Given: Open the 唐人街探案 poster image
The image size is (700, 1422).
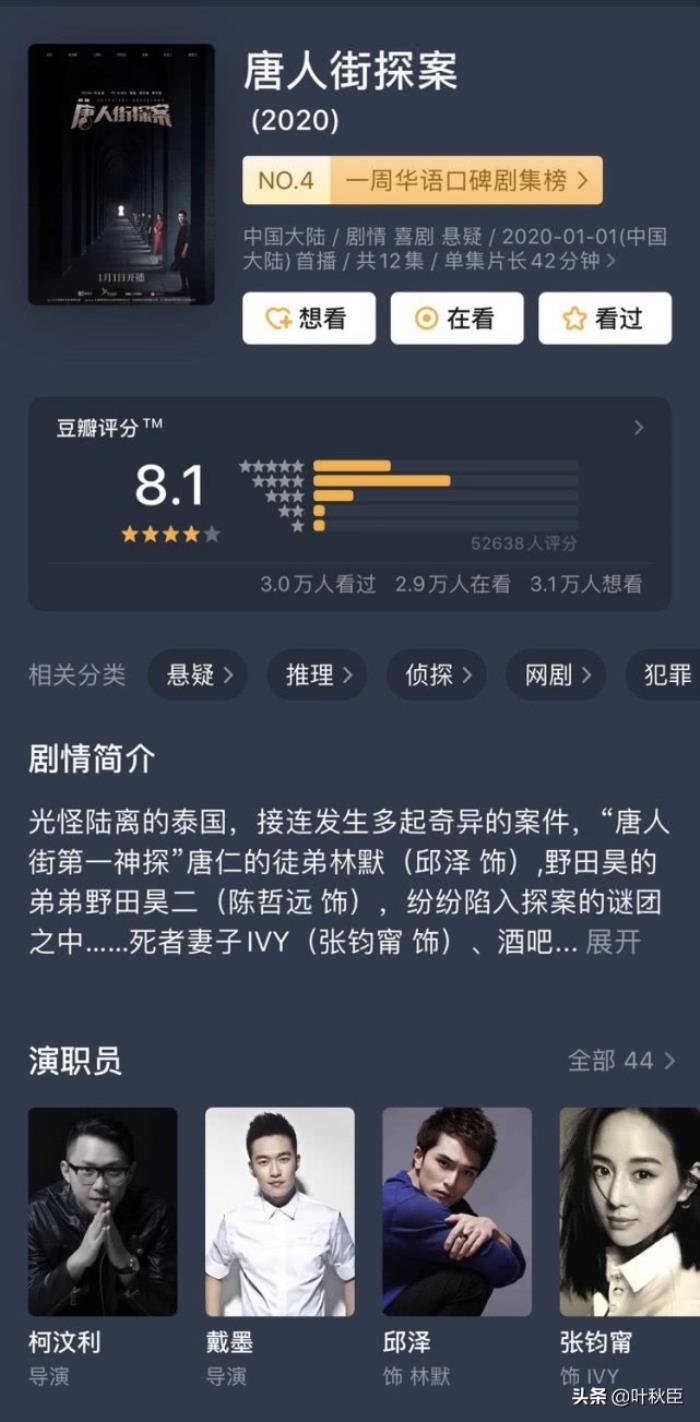Looking at the screenshot, I should 121,174.
